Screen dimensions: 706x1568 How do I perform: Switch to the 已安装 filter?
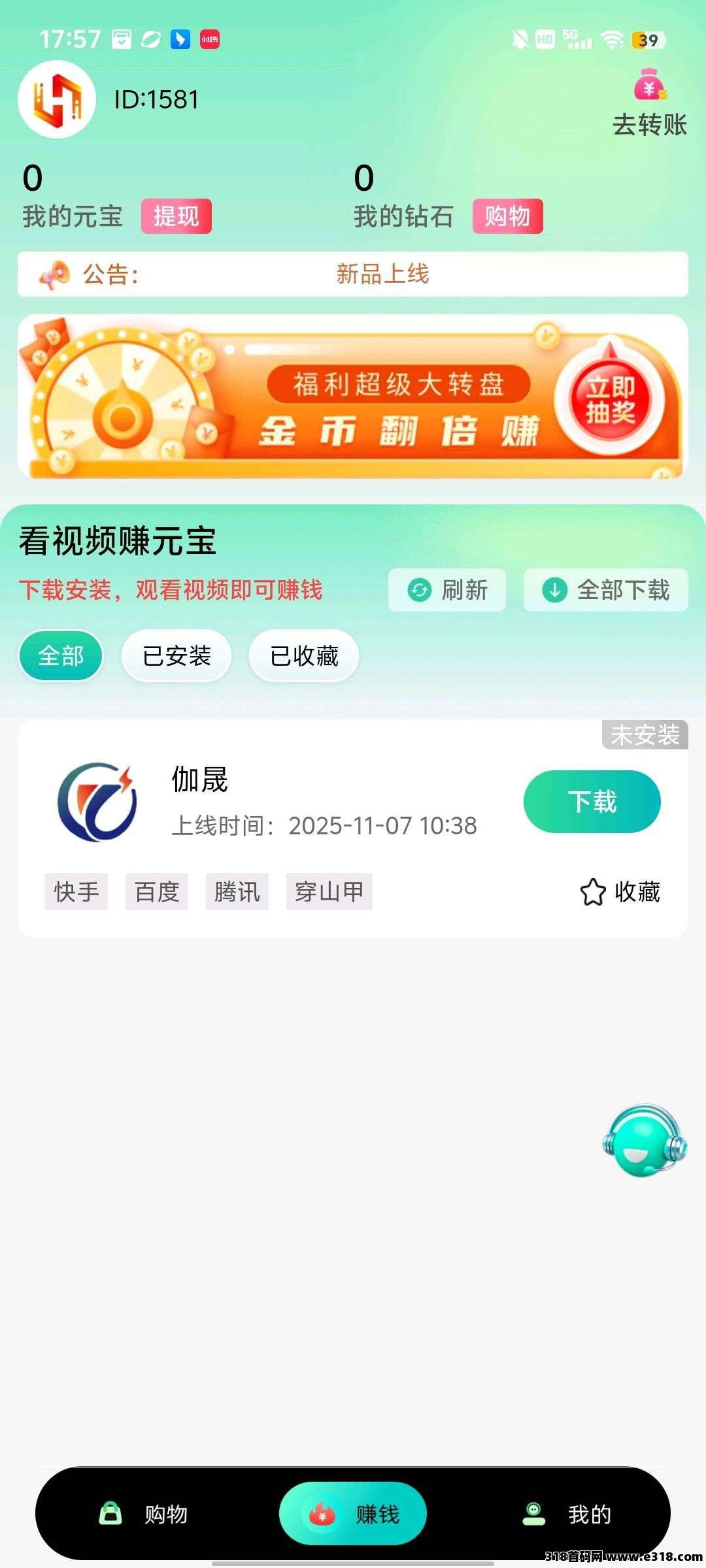click(176, 655)
